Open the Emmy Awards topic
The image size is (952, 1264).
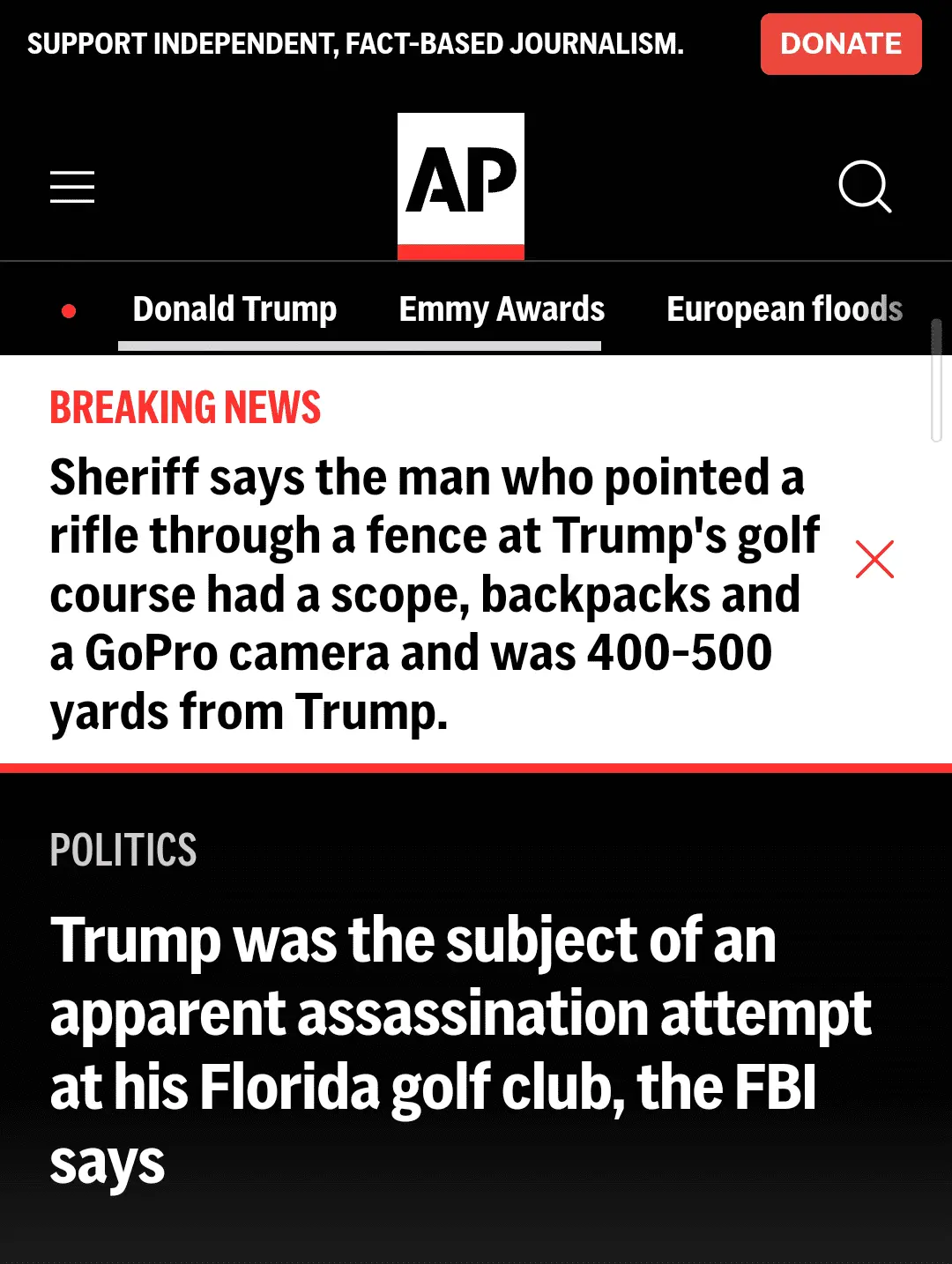pos(502,309)
